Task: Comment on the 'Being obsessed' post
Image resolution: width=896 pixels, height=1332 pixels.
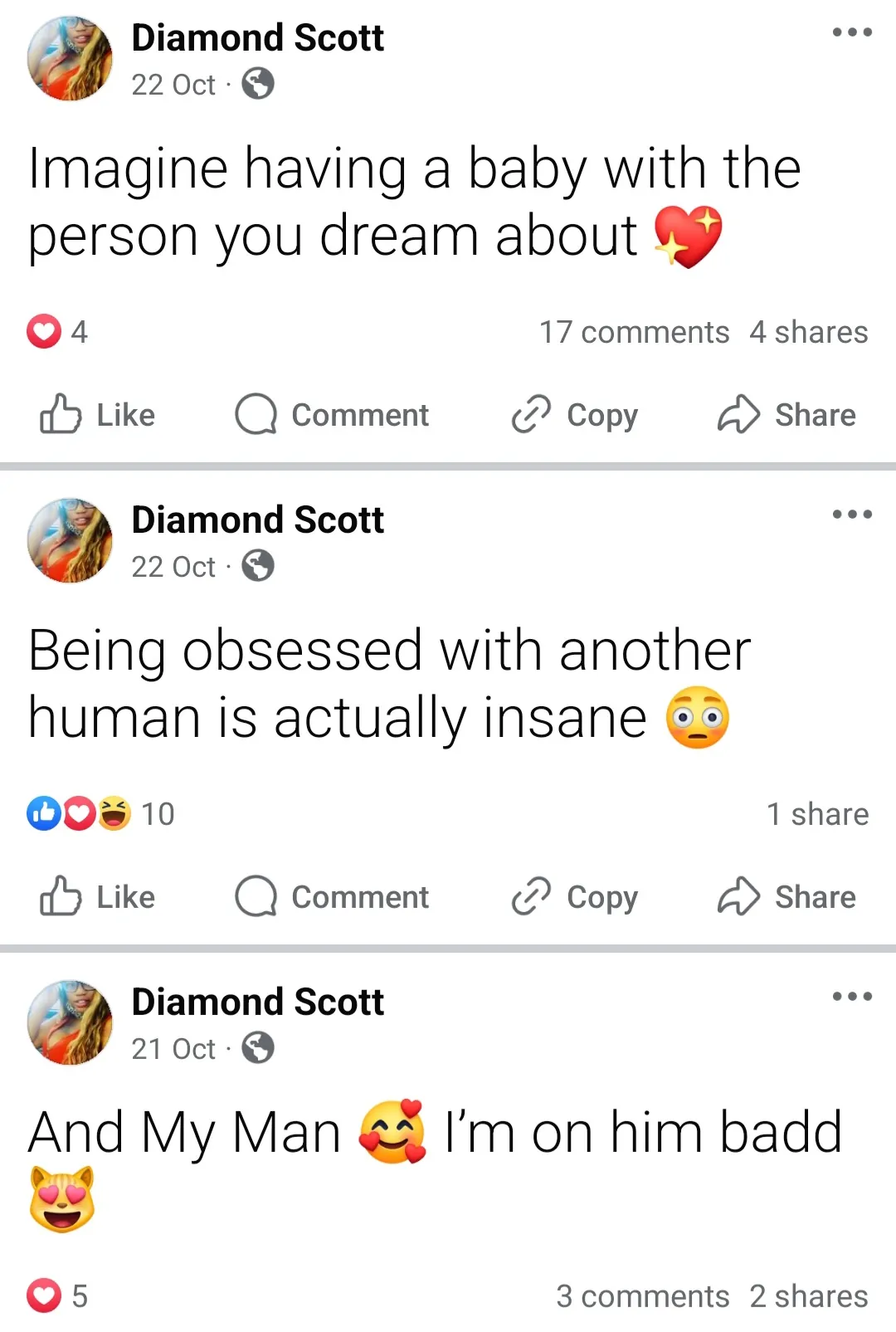Action: click(332, 897)
